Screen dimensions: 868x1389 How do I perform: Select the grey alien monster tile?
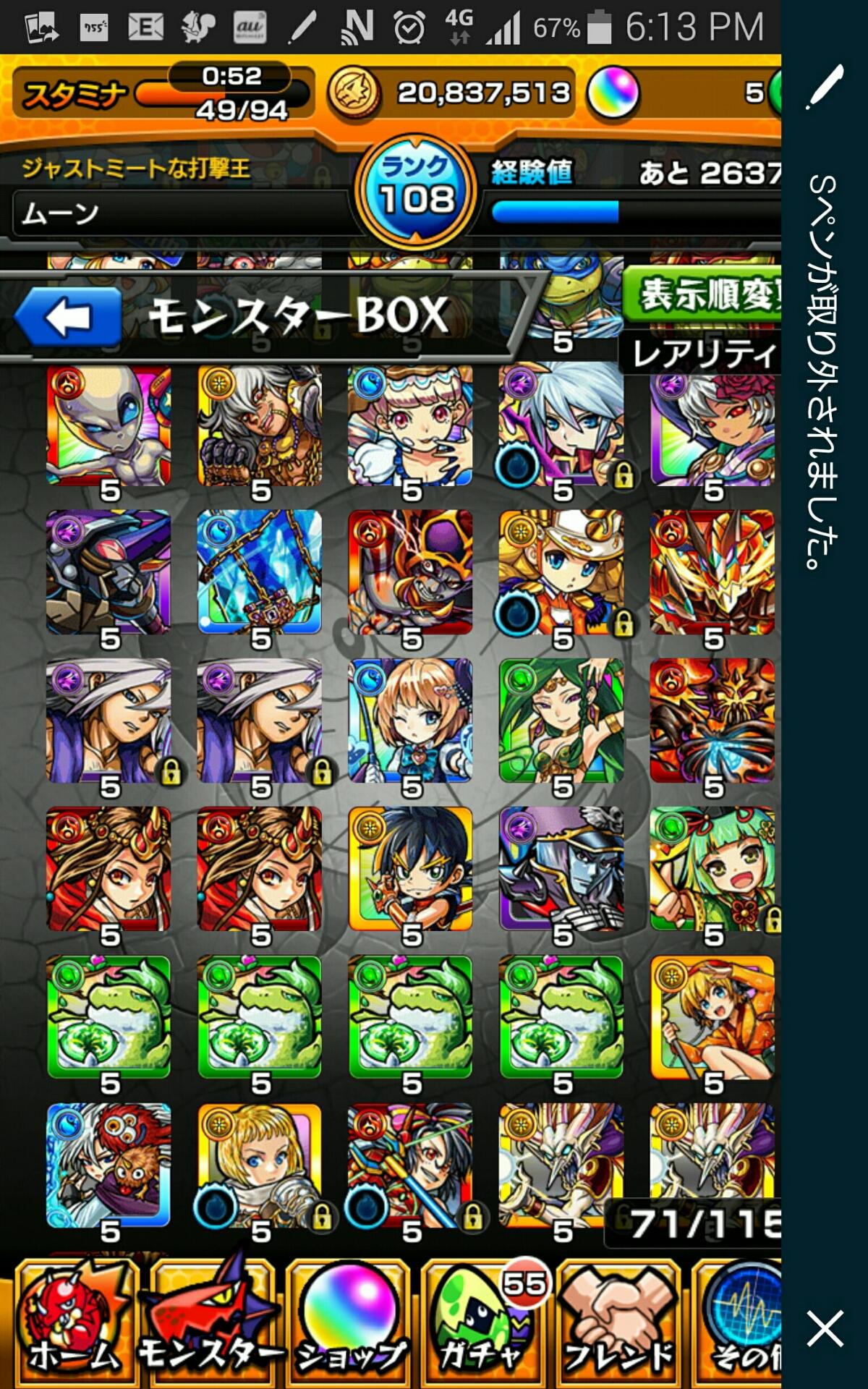109,427
